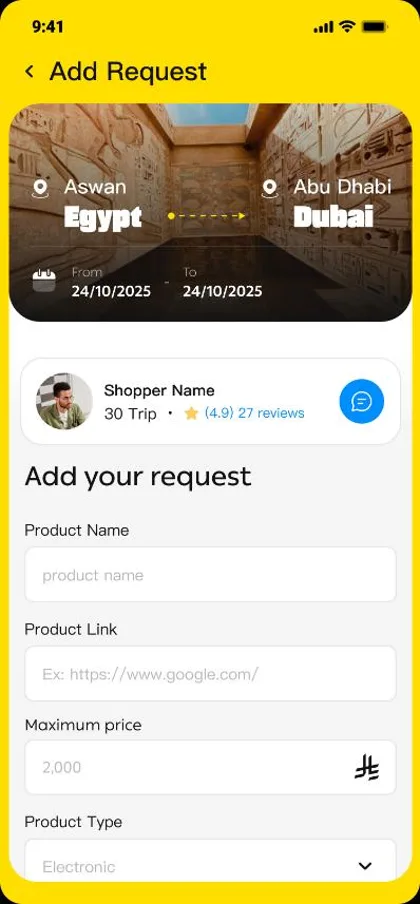Expand the Product Type dropdown
420x904 pixels.
(x=210, y=863)
